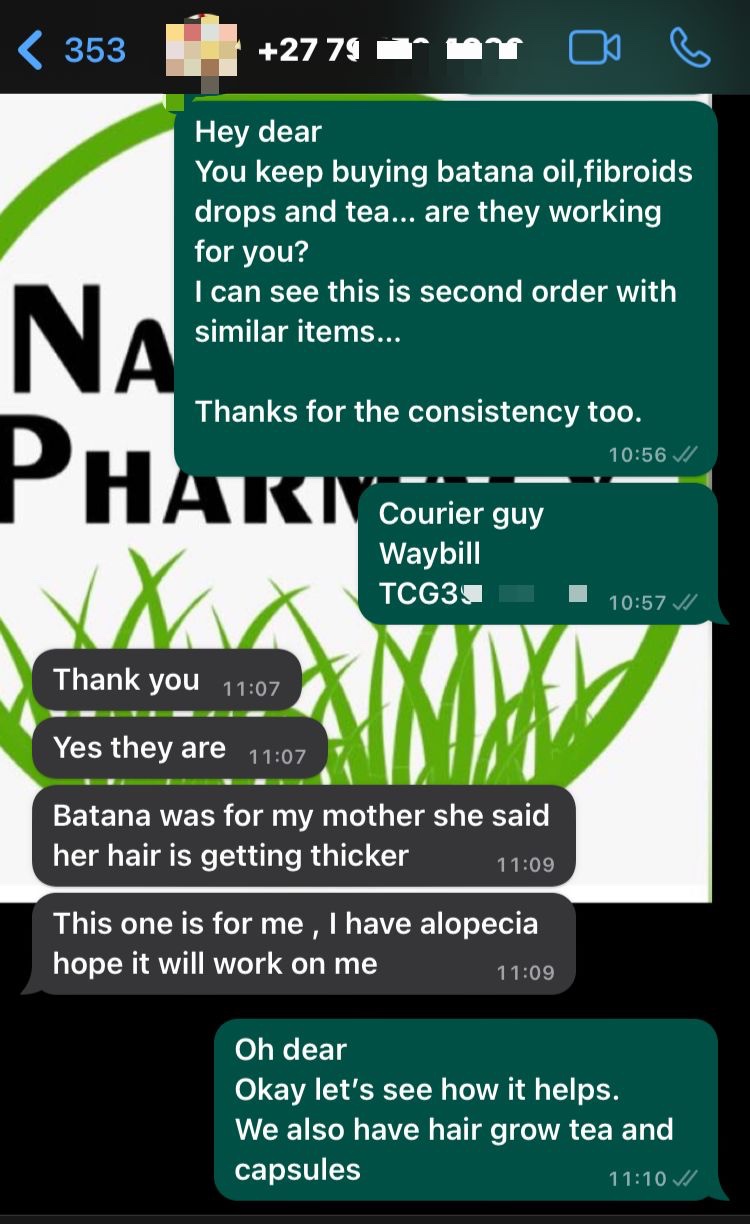Image resolution: width=750 pixels, height=1224 pixels.
Task: Start a video call
Action: pyautogui.click(x=594, y=48)
